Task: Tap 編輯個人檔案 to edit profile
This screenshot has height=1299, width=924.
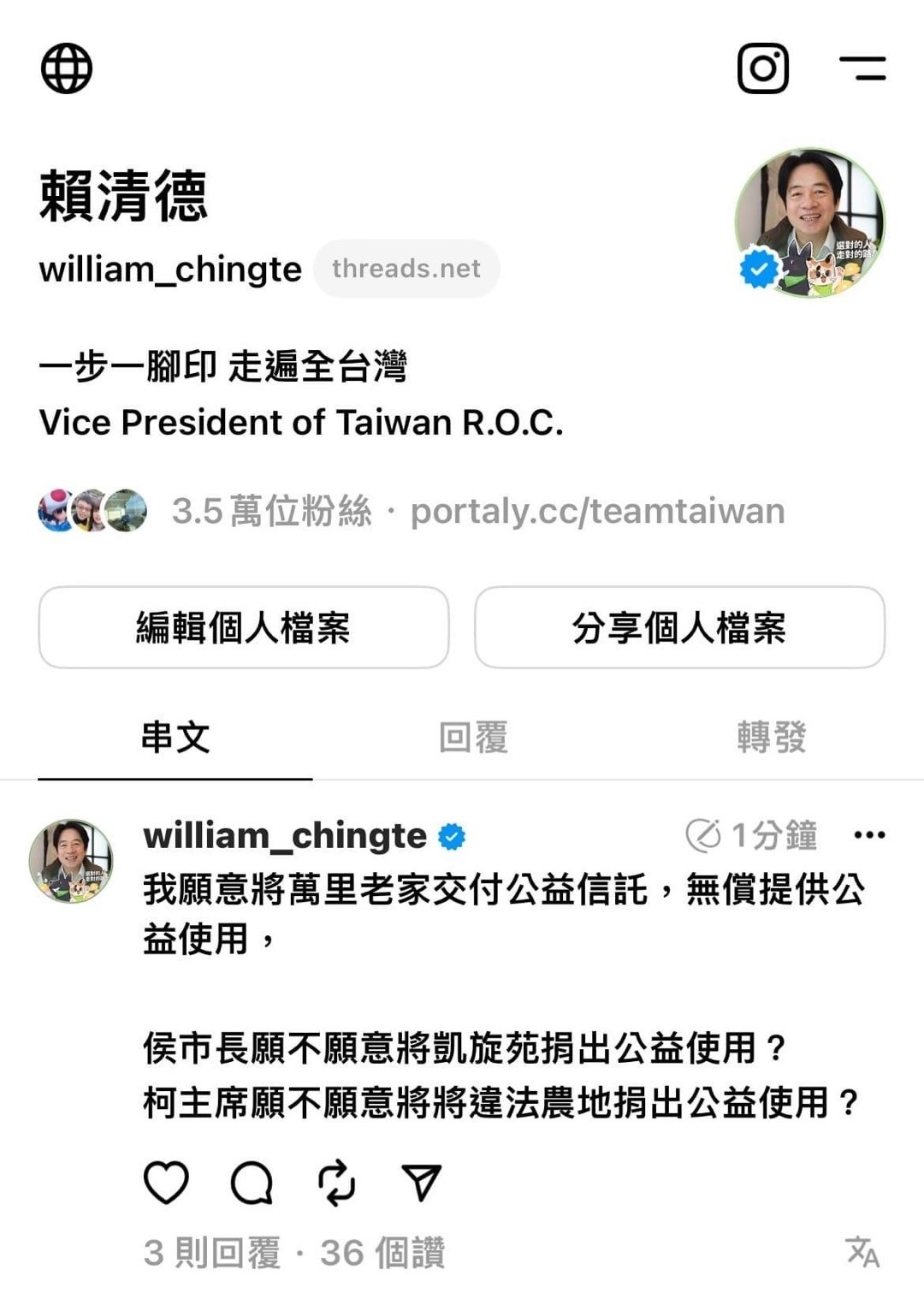Action: 244,627
